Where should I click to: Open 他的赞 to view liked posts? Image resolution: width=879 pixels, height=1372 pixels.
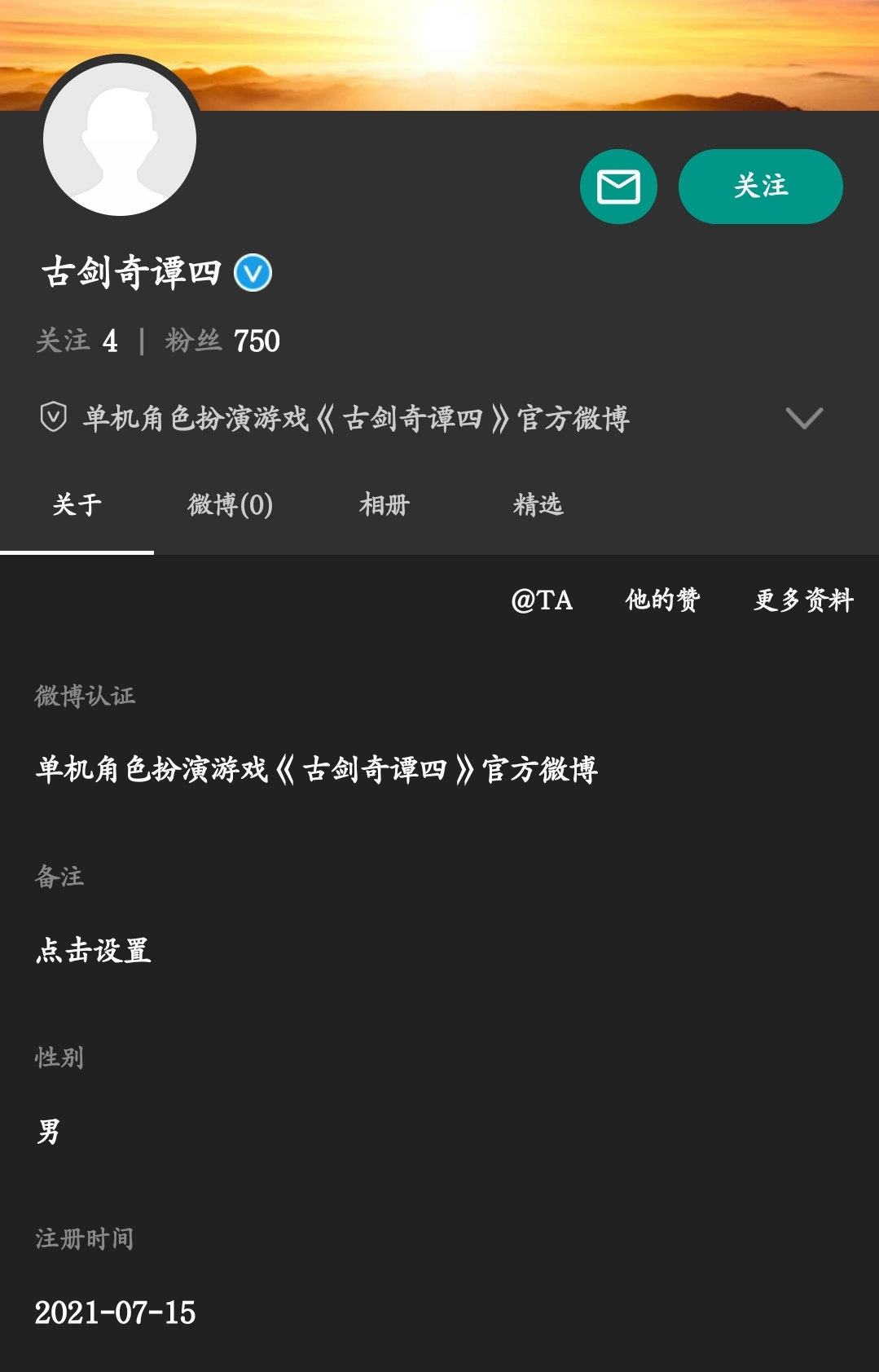[661, 601]
